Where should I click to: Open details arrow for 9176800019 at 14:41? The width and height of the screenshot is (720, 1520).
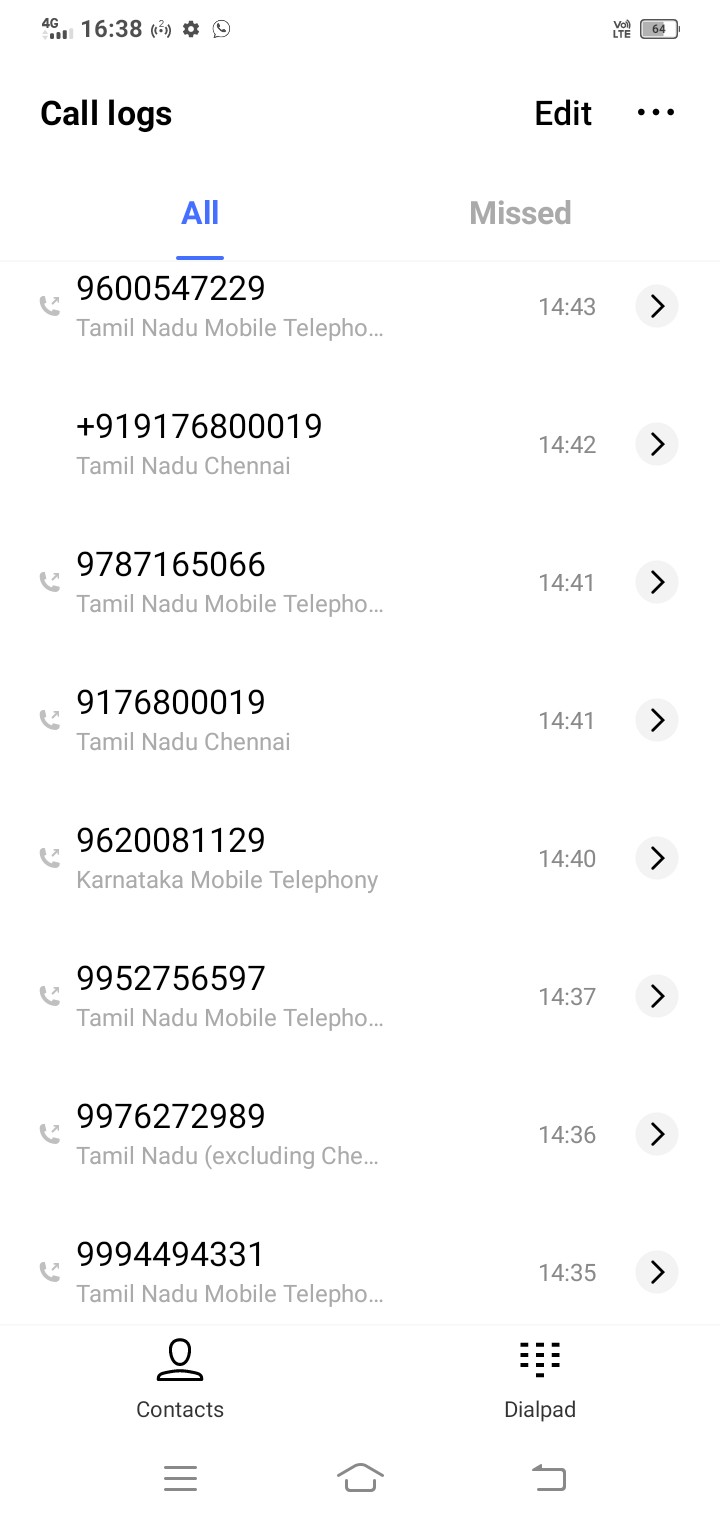click(x=657, y=720)
